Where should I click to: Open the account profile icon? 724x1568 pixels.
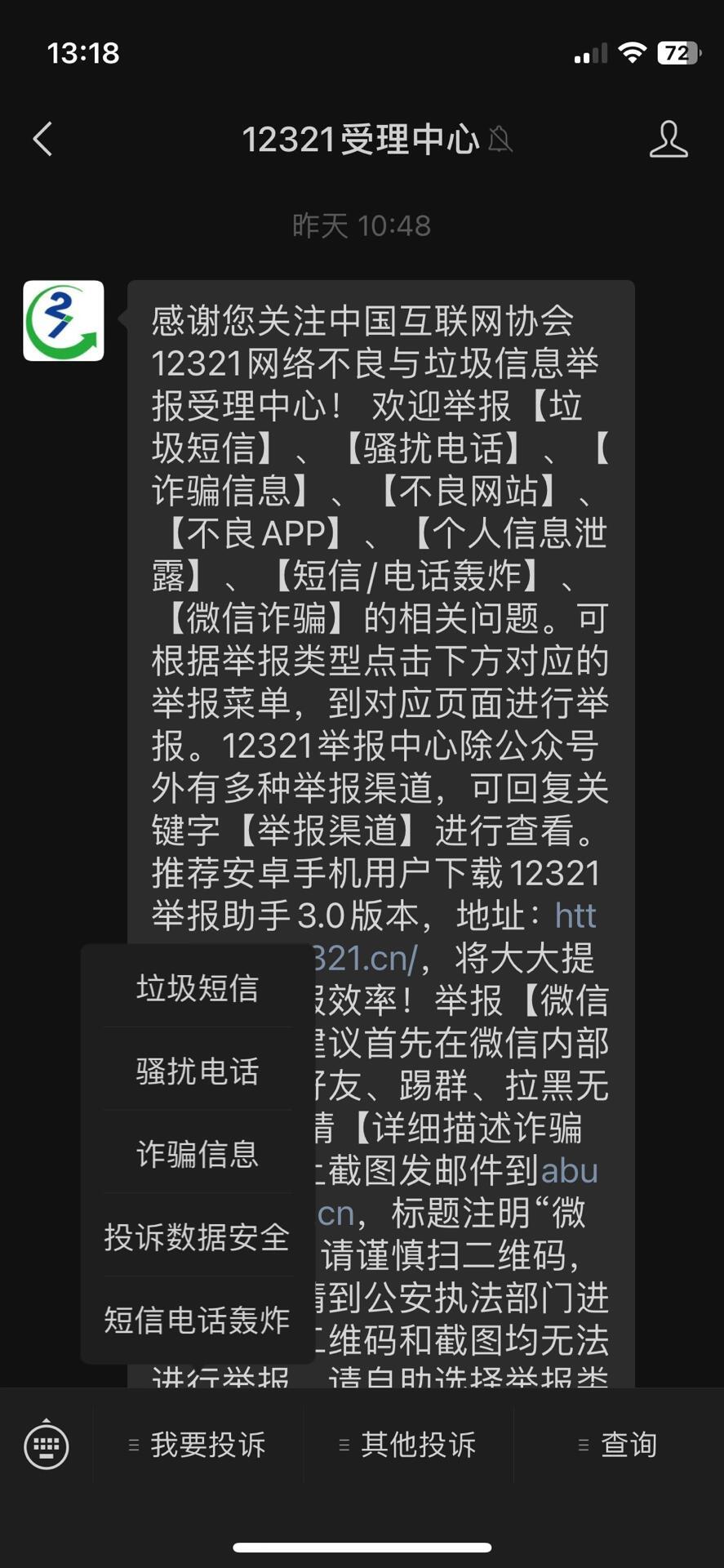tap(668, 140)
